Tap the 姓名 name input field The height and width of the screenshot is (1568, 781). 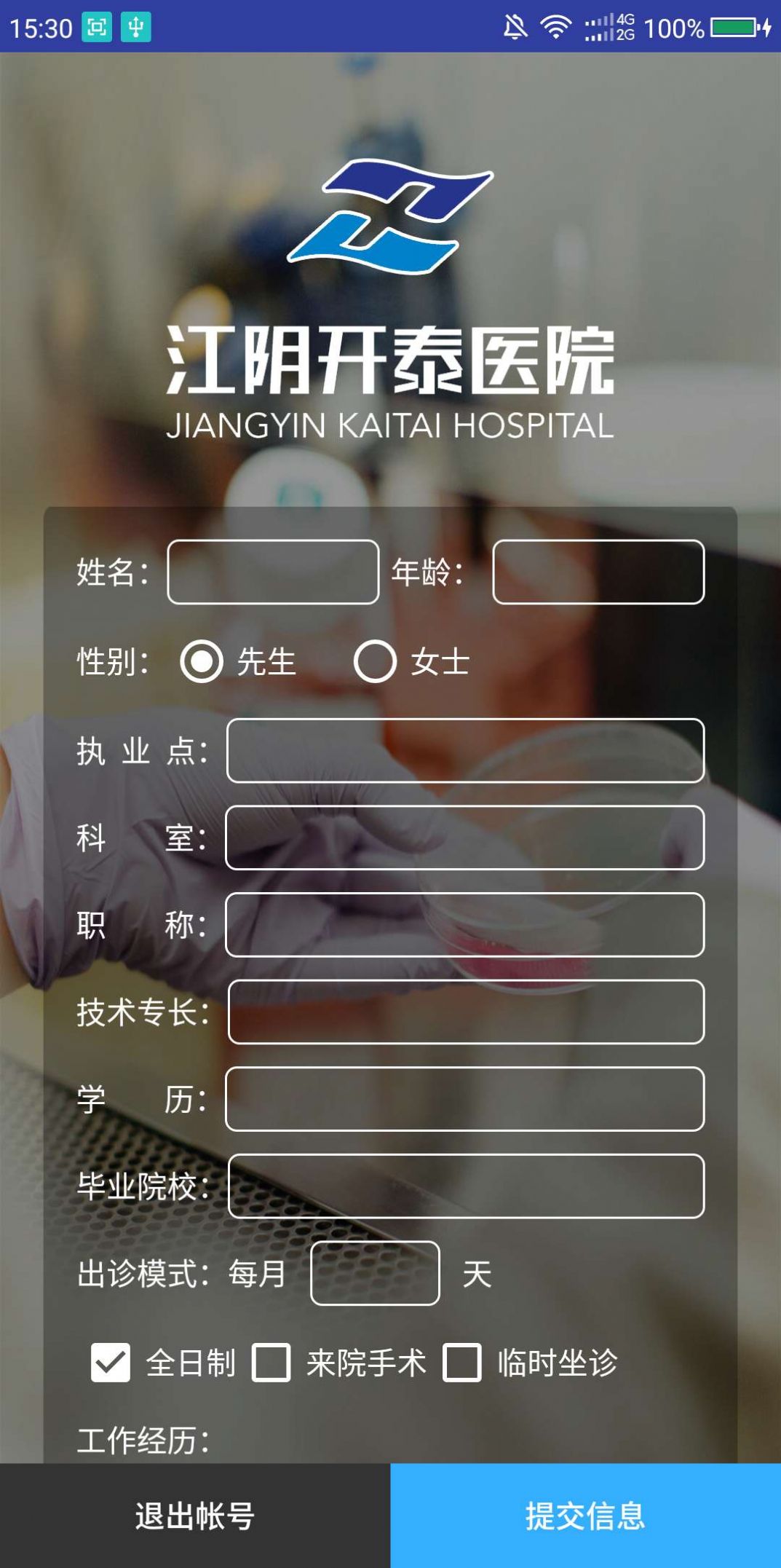coord(273,572)
